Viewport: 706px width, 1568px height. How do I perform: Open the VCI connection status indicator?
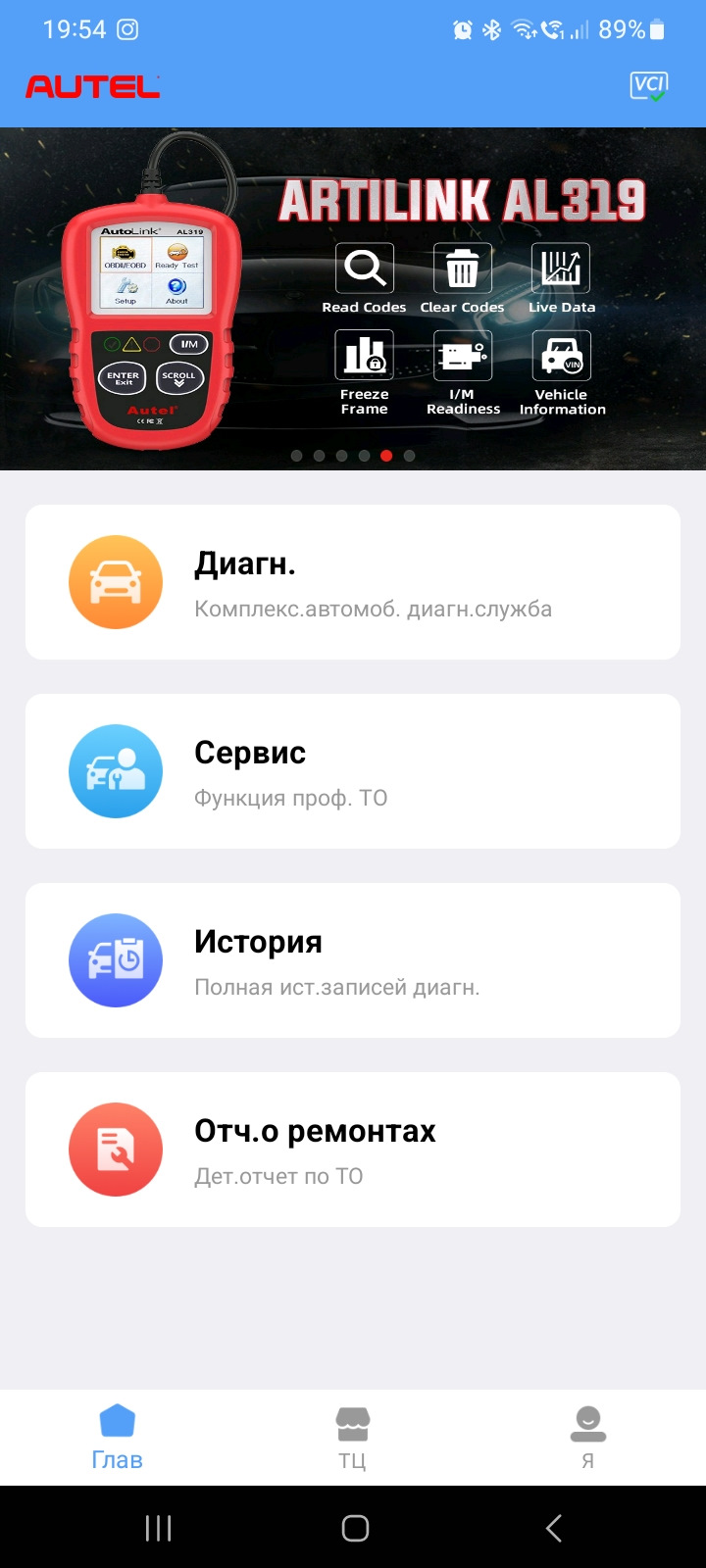tap(648, 87)
